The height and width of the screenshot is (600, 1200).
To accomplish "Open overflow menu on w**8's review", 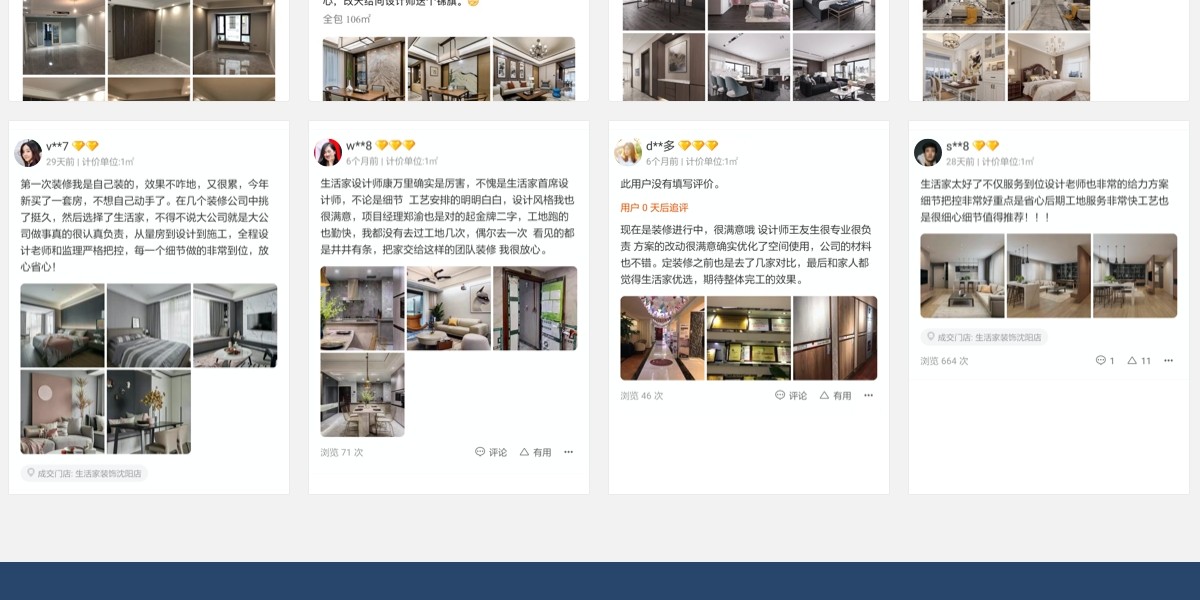I will (x=568, y=452).
